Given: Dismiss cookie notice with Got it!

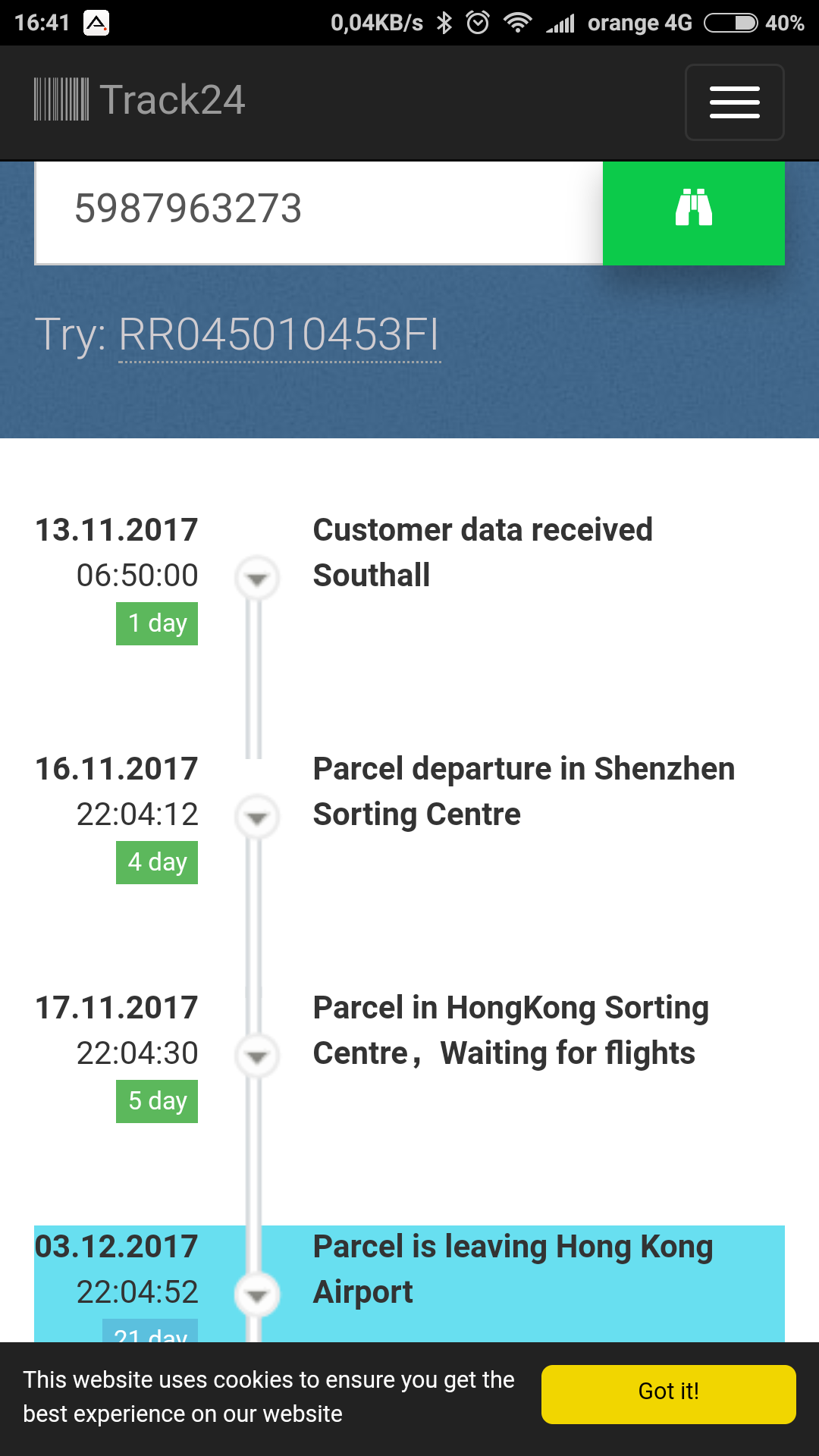Looking at the screenshot, I should pos(668,1394).
